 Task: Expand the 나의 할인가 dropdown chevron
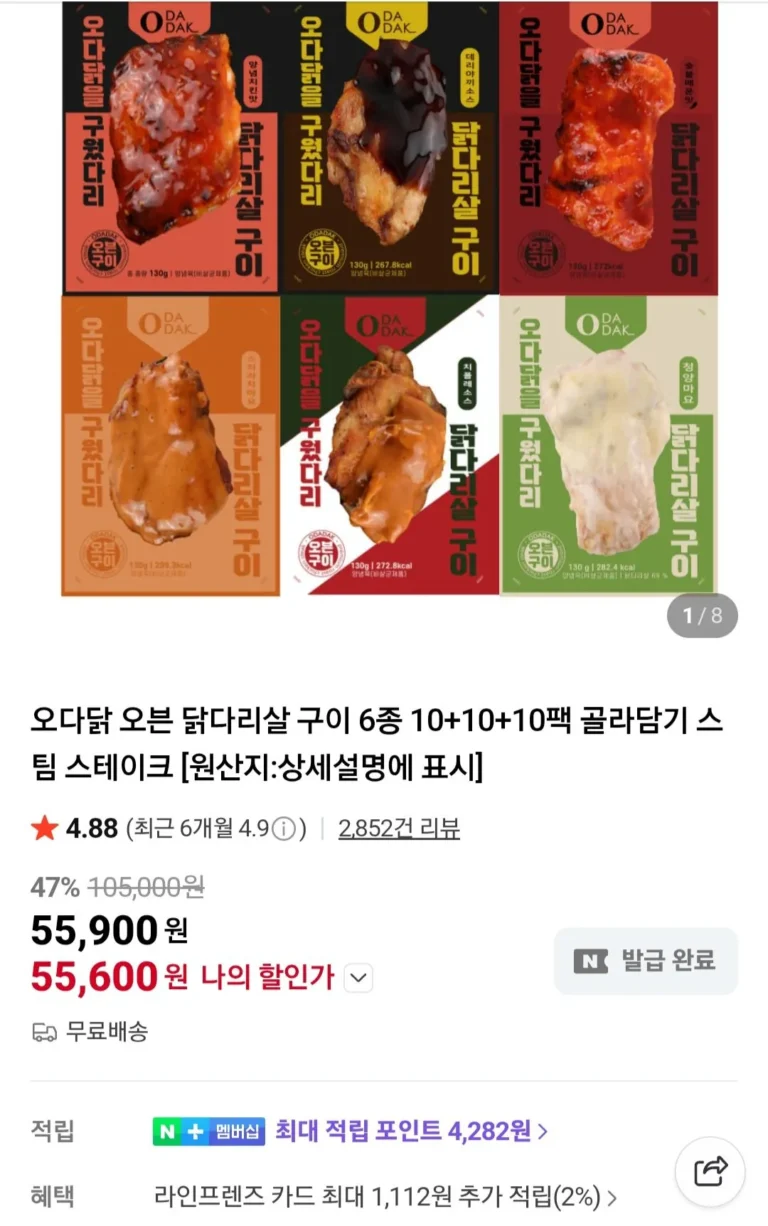pos(358,978)
